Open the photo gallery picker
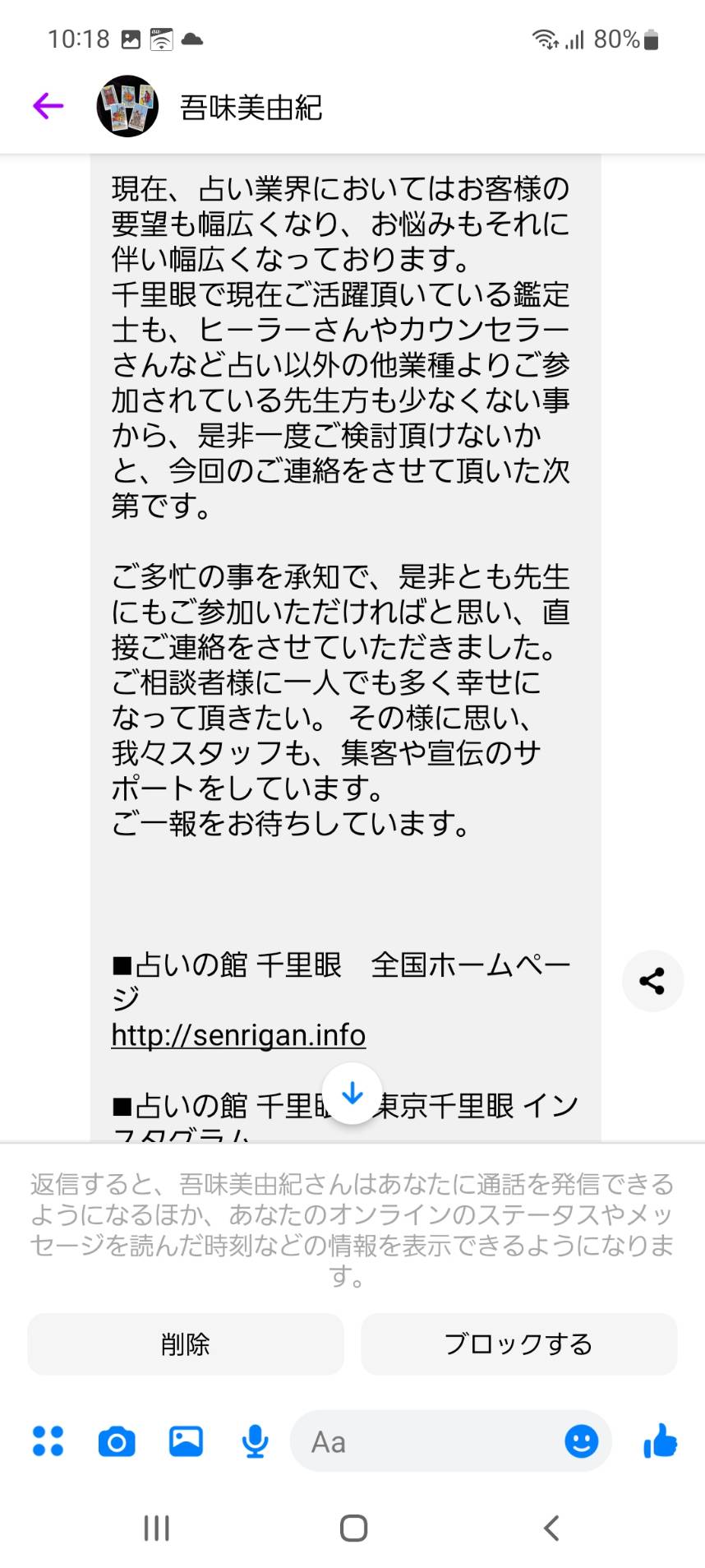 (186, 1441)
